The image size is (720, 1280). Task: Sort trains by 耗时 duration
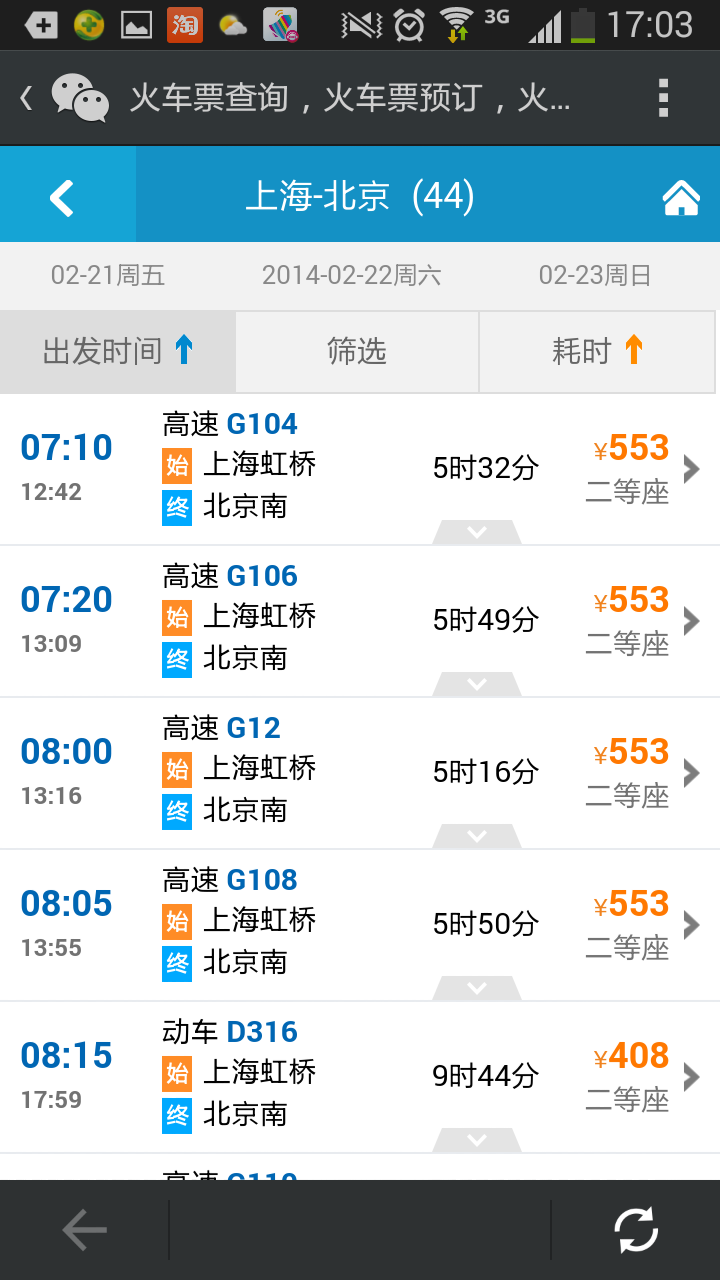coord(597,351)
